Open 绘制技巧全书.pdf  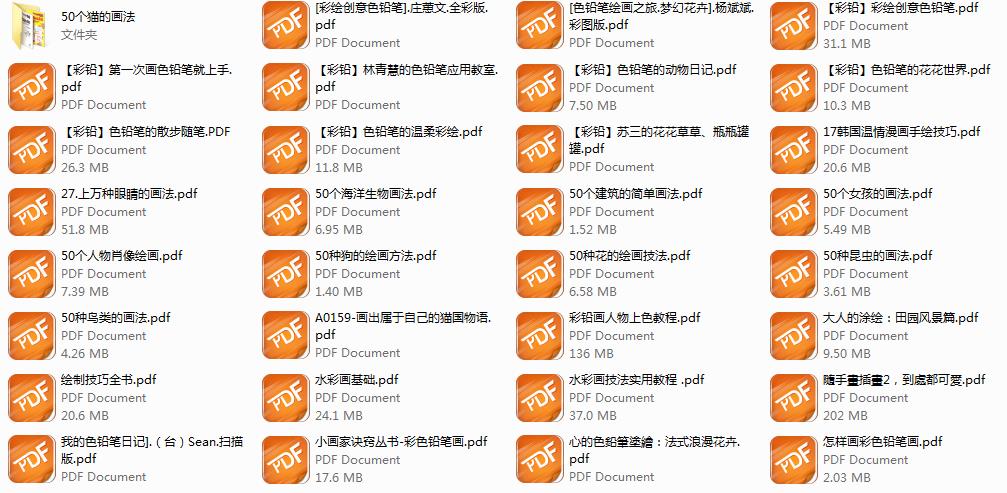32,398
